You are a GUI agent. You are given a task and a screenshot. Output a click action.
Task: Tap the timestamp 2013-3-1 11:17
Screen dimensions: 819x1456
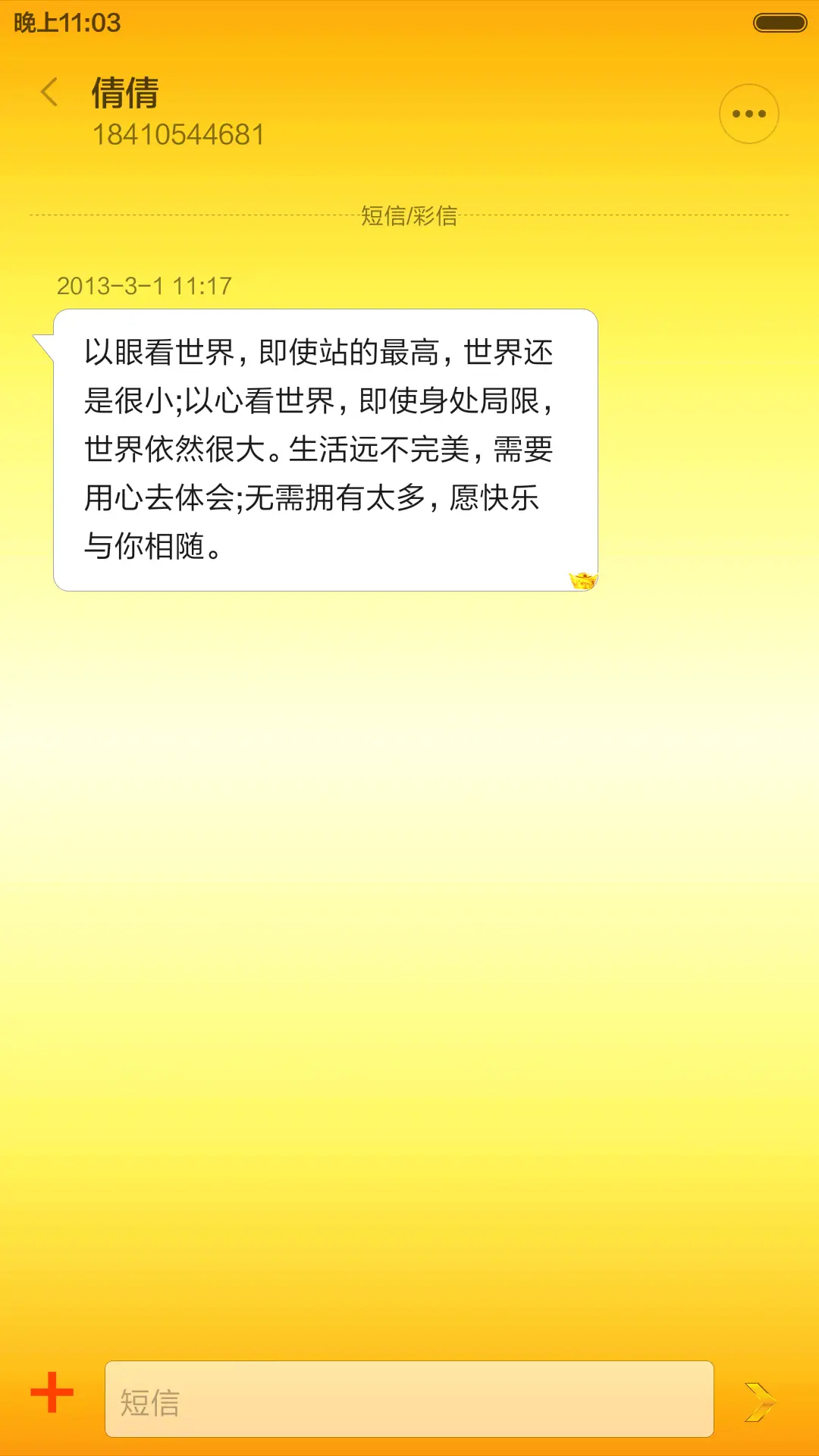(x=146, y=287)
